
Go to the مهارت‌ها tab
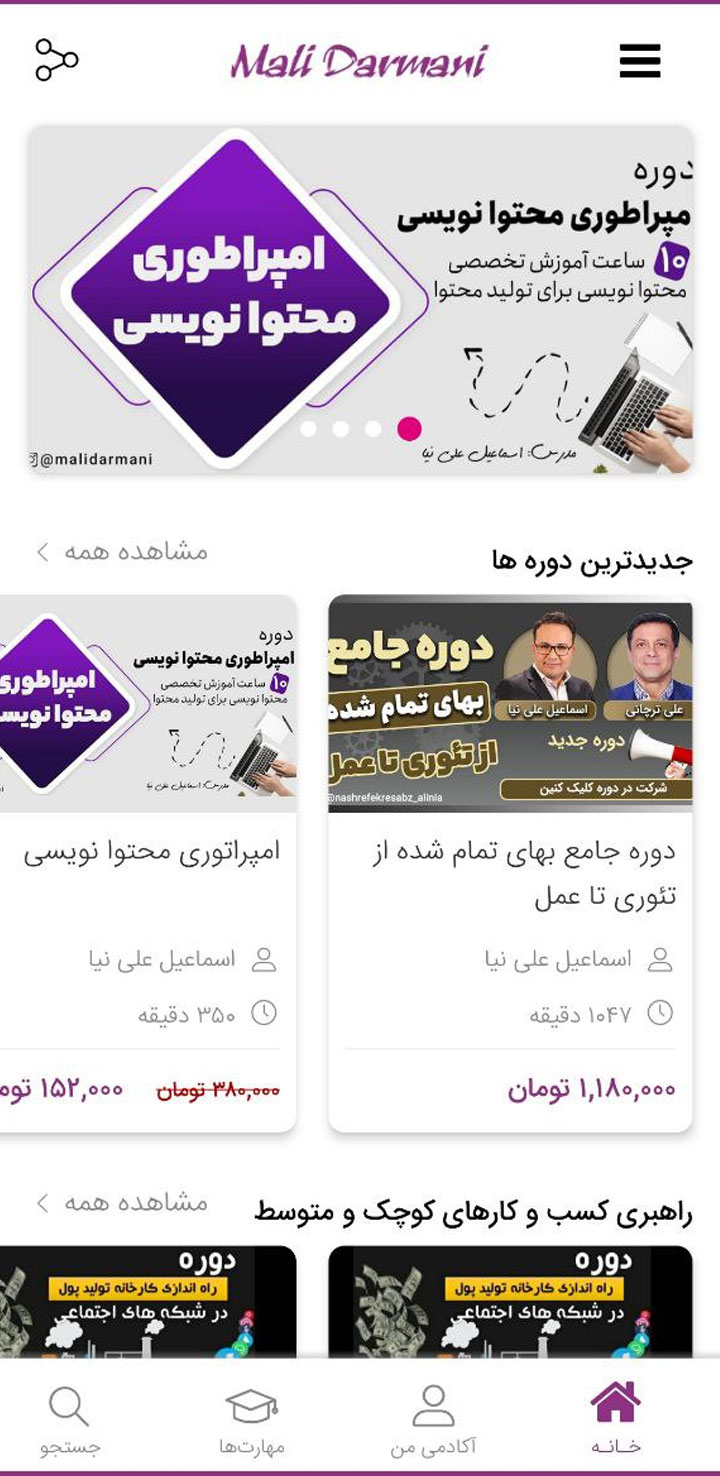click(x=252, y=1418)
